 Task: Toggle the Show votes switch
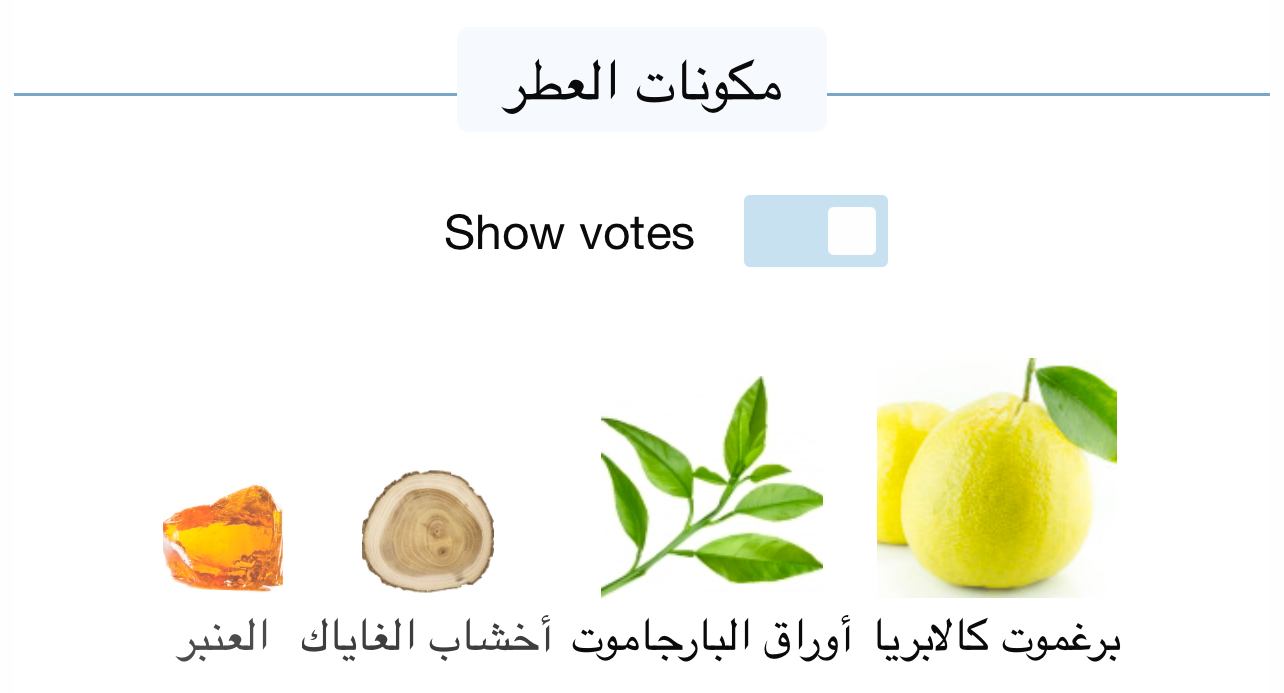[x=815, y=231]
